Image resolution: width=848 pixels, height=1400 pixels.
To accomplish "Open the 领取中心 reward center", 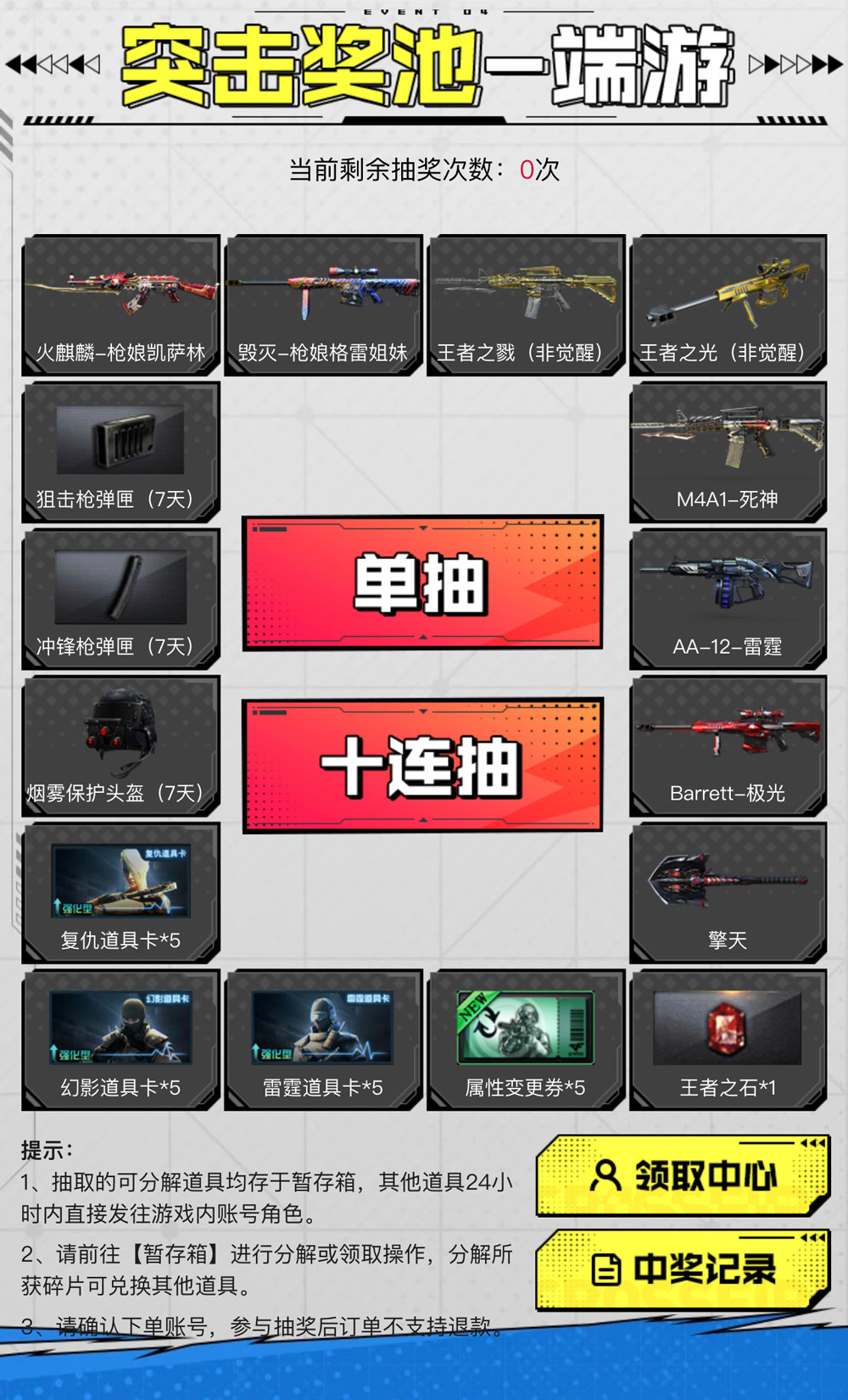I will (x=687, y=1174).
